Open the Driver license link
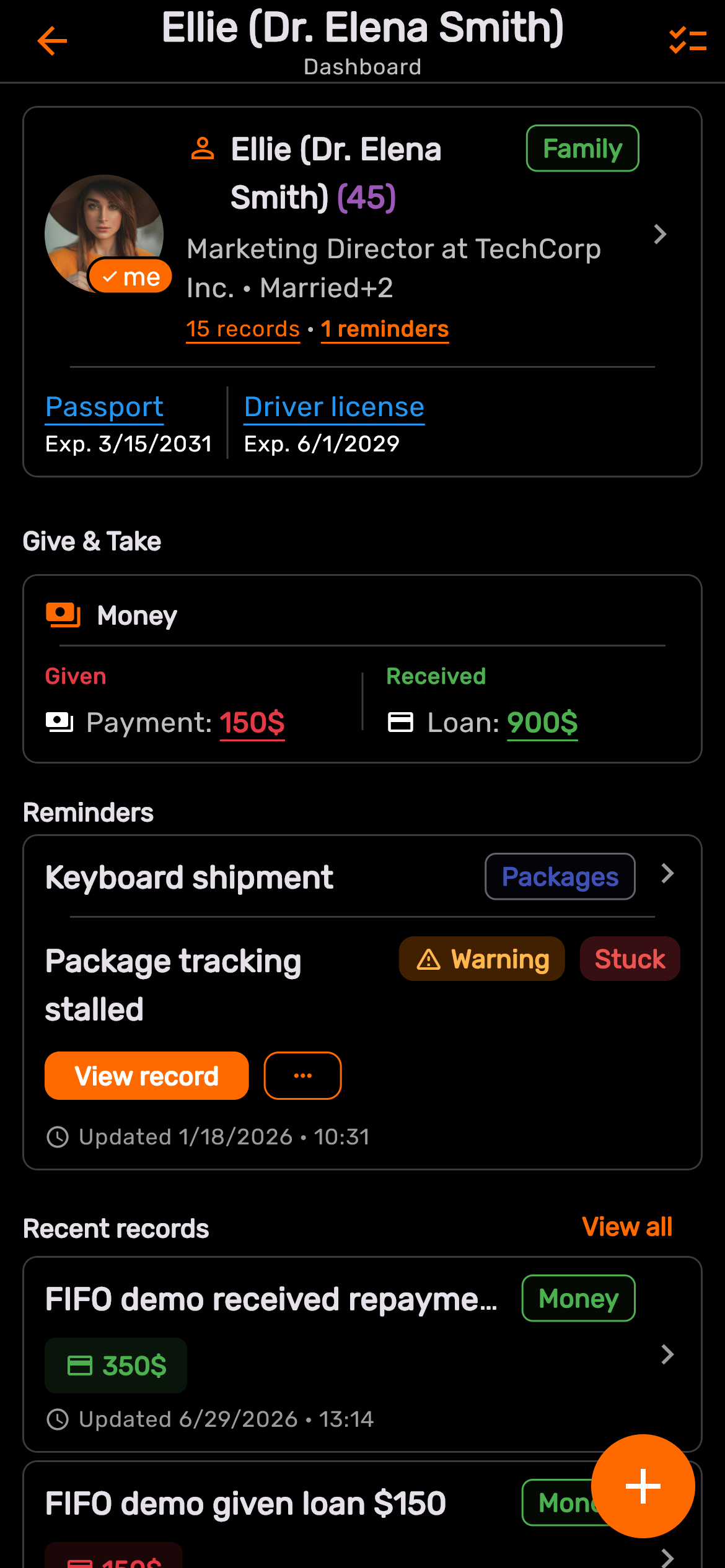 (334, 407)
